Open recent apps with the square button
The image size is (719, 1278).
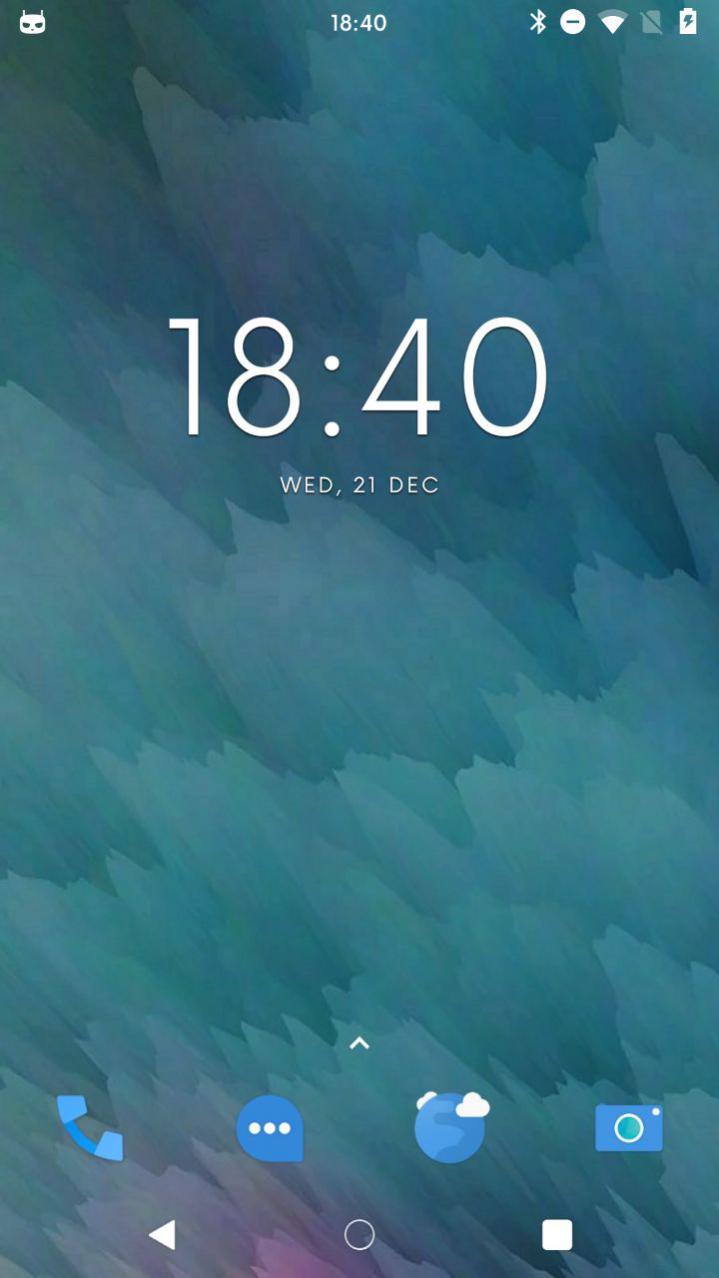(x=557, y=1235)
